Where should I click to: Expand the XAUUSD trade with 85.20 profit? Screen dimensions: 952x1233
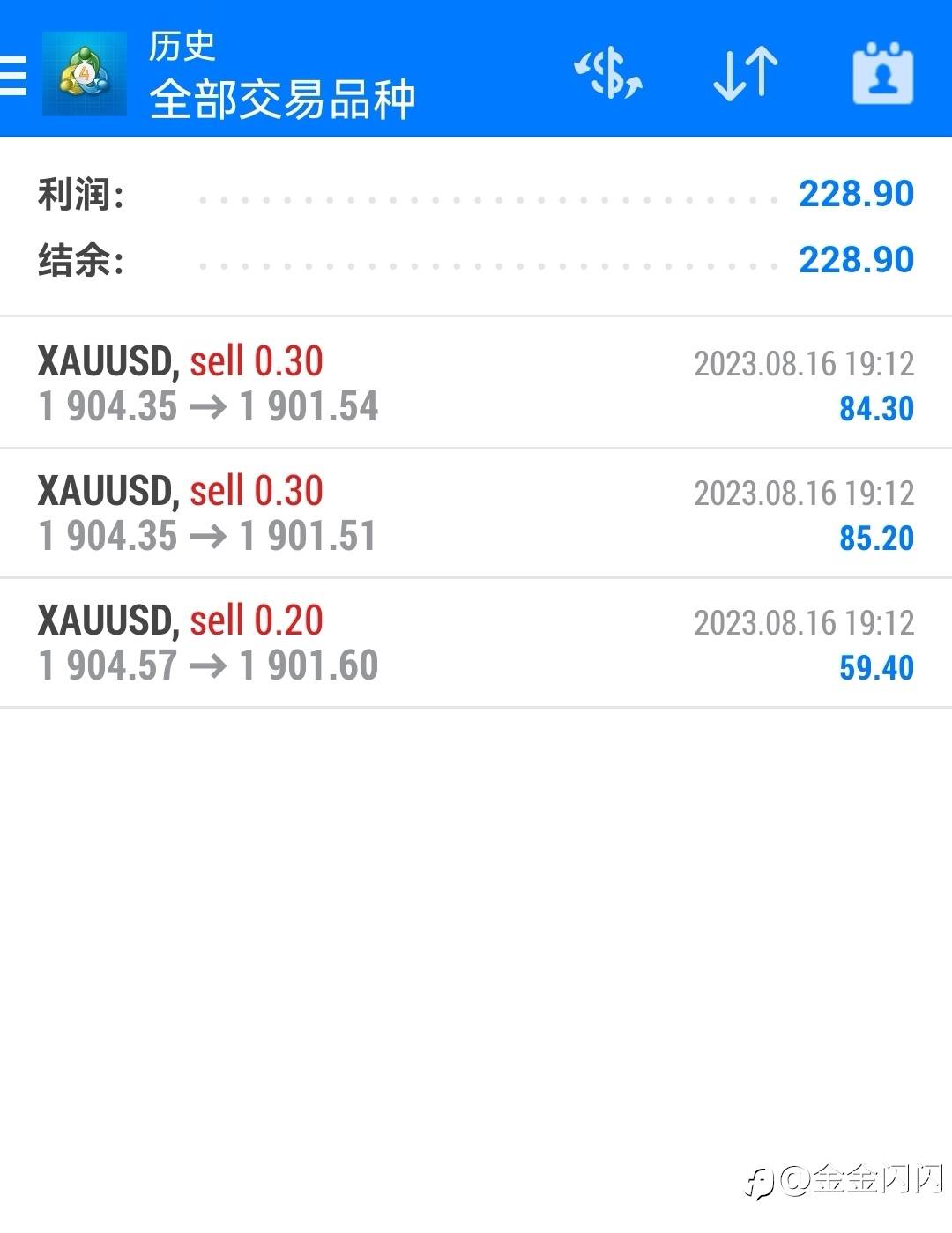point(476,513)
